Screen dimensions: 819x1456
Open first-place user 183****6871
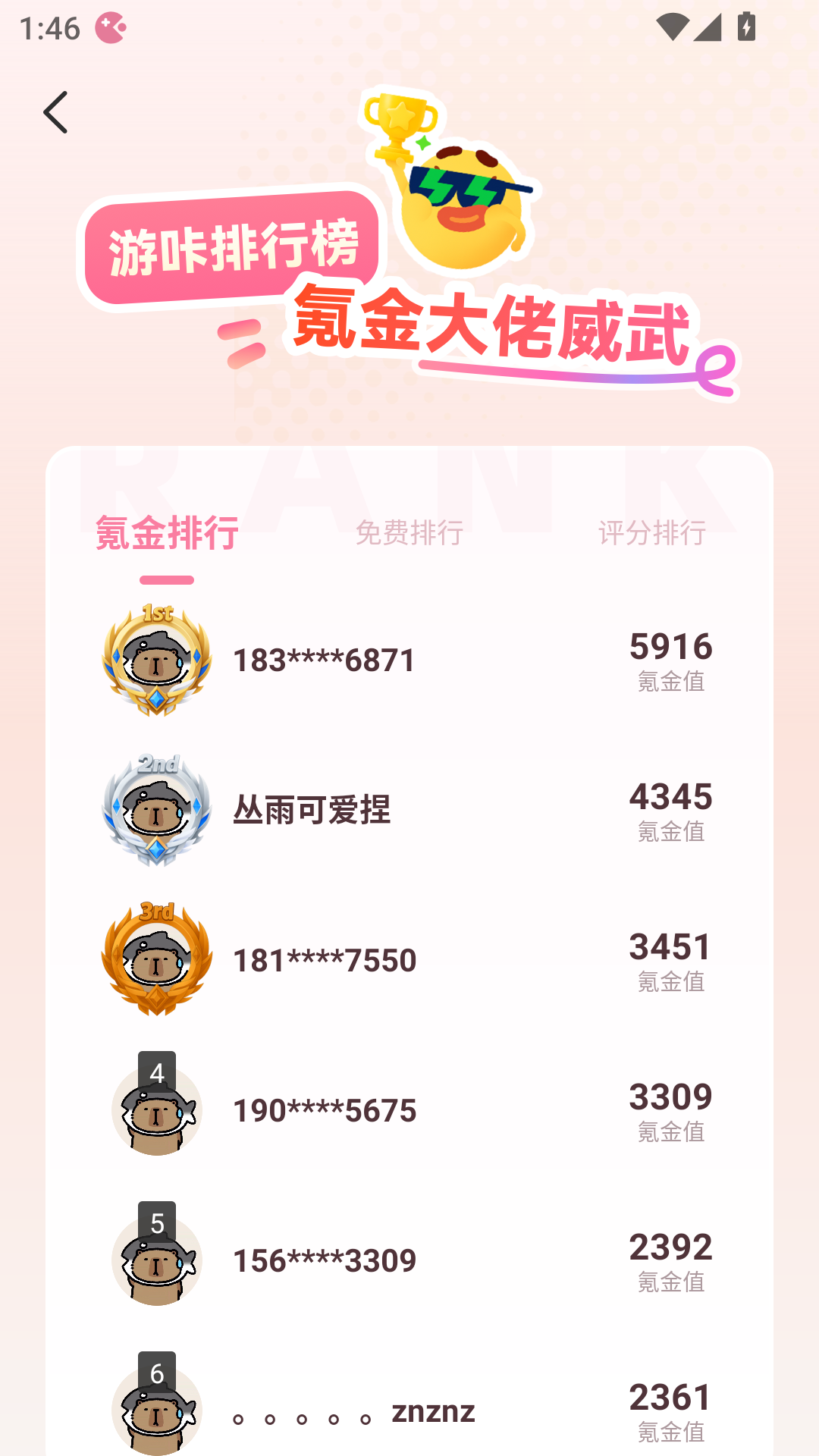coord(325,661)
